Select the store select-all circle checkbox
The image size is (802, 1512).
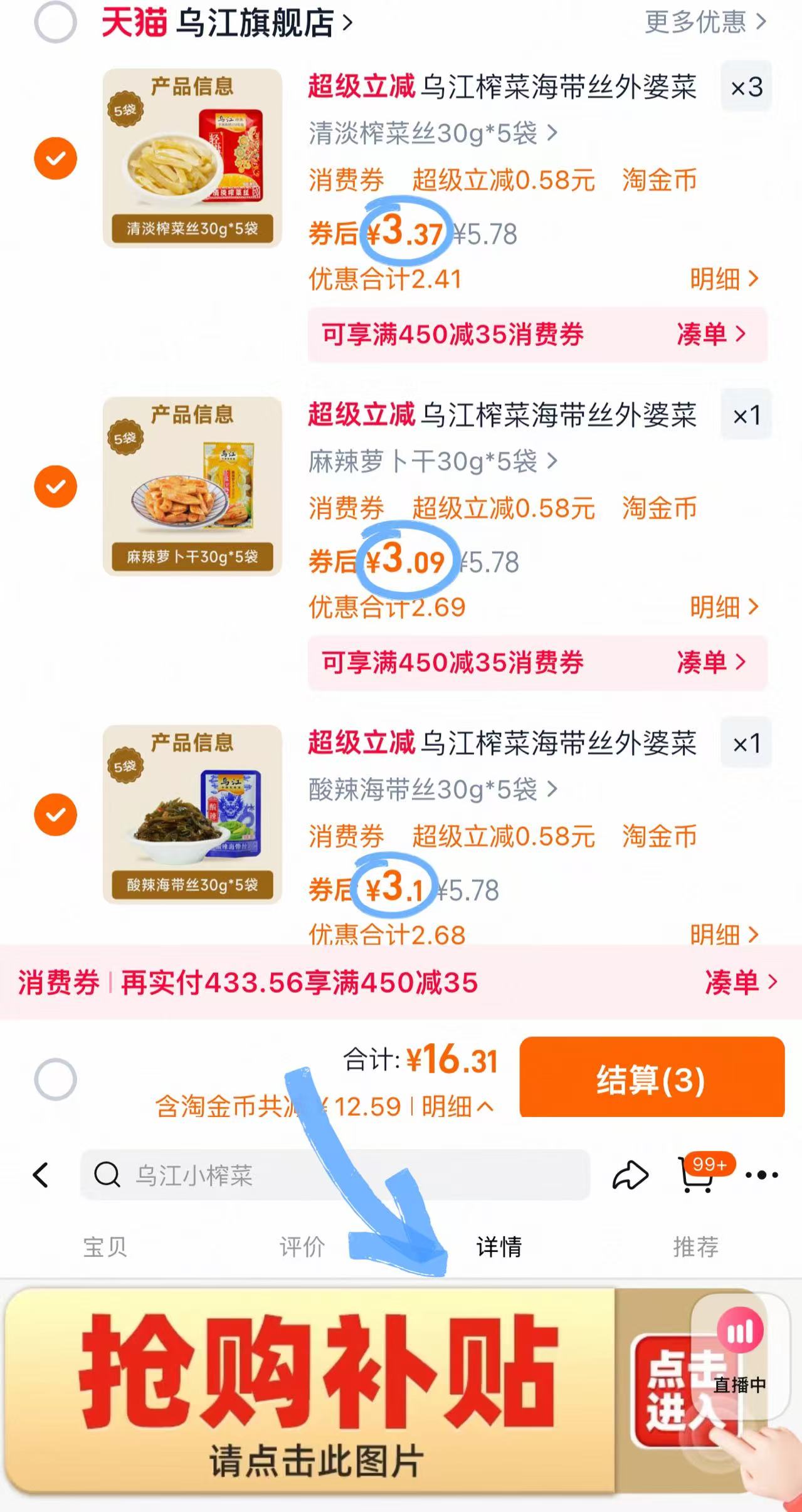click(x=56, y=21)
